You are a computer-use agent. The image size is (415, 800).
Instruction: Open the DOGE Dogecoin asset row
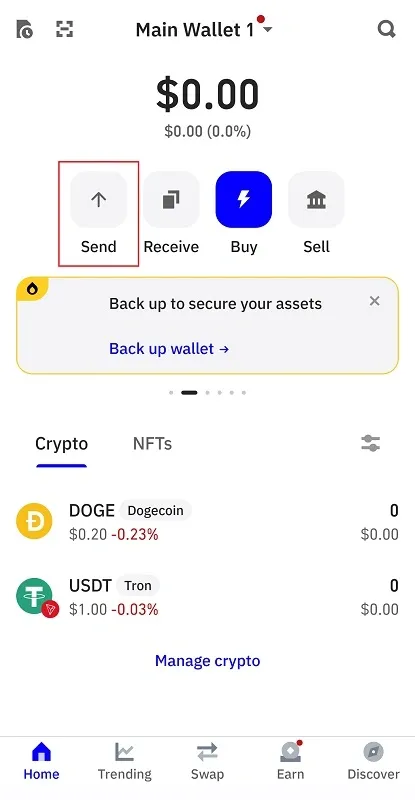pos(207,521)
